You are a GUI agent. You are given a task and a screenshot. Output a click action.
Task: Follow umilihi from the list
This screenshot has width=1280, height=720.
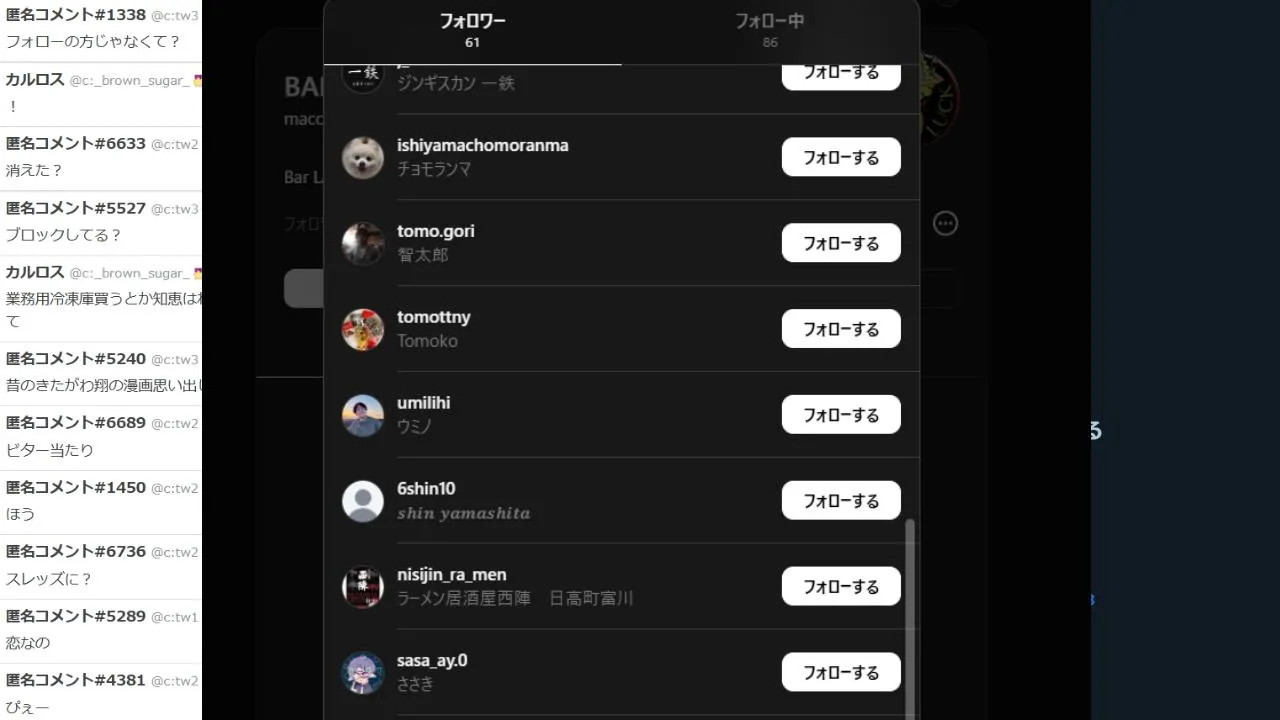tap(840, 415)
